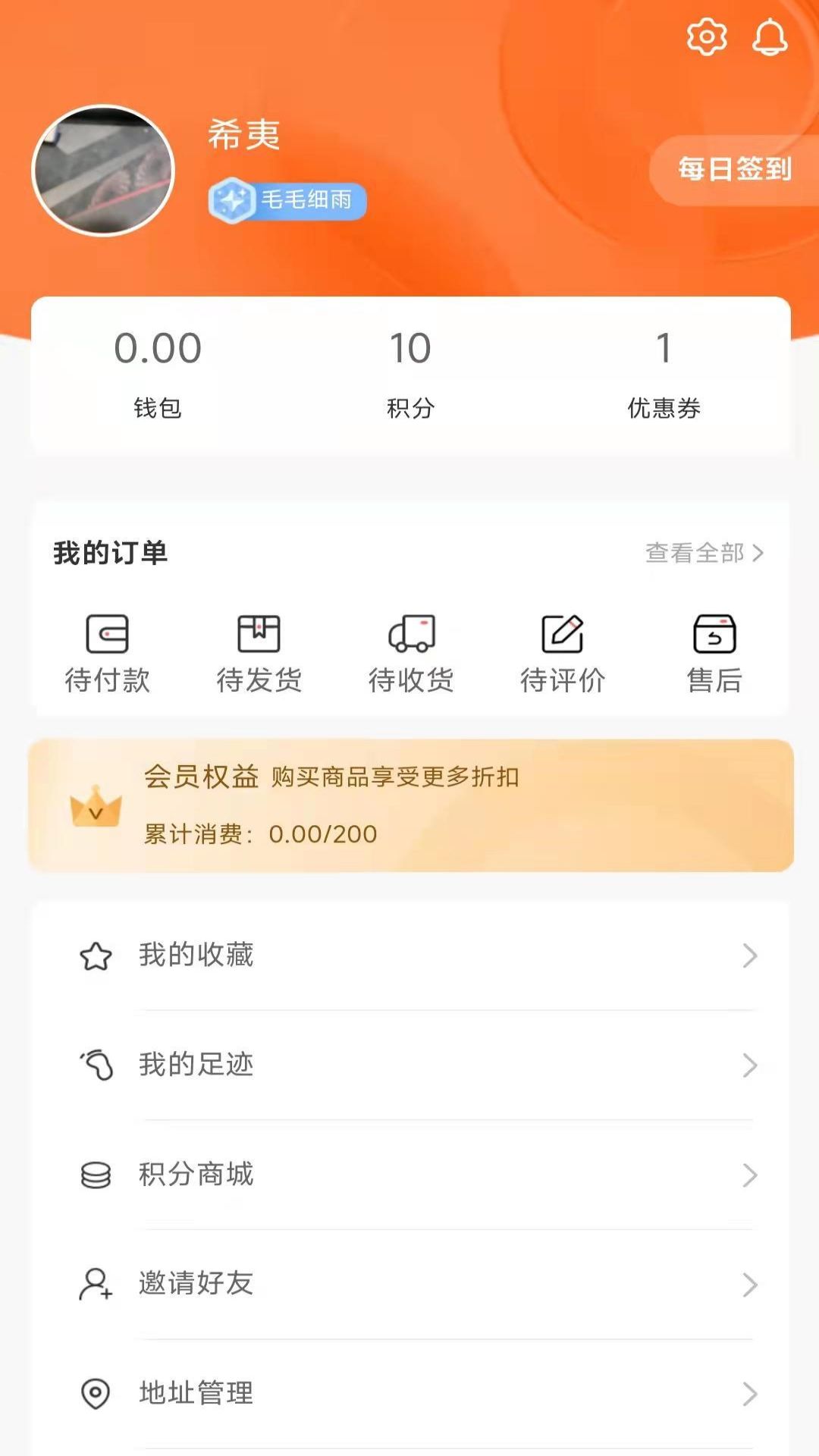Click the crown icon on the membership banner
The image size is (819, 1456).
tap(95, 810)
